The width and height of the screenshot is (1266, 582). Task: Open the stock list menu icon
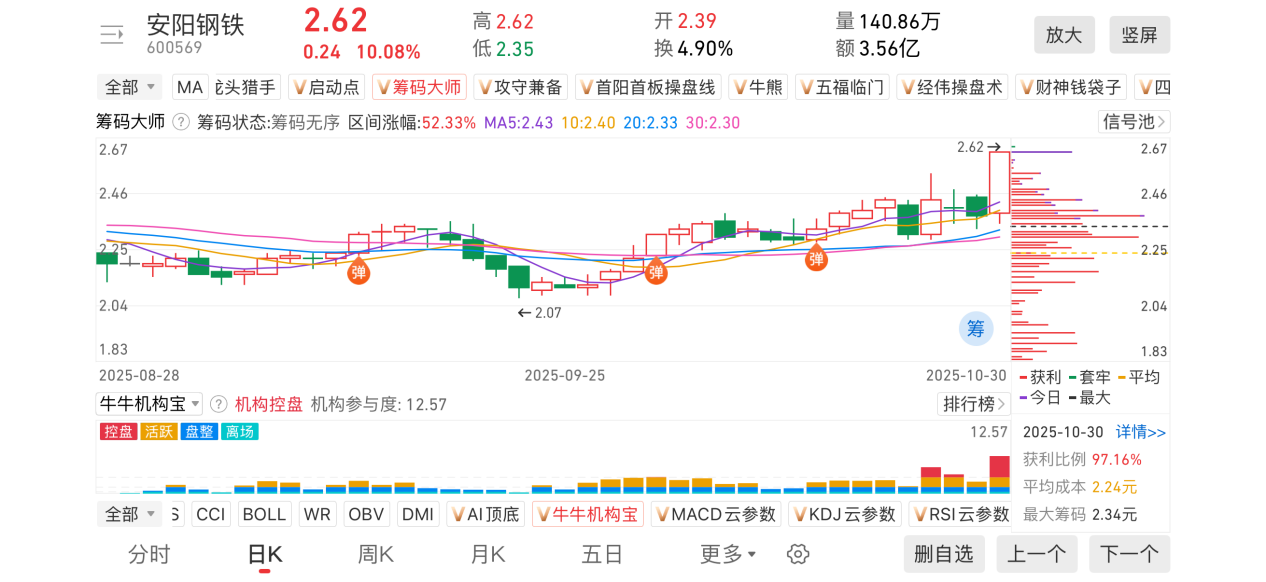(112, 35)
